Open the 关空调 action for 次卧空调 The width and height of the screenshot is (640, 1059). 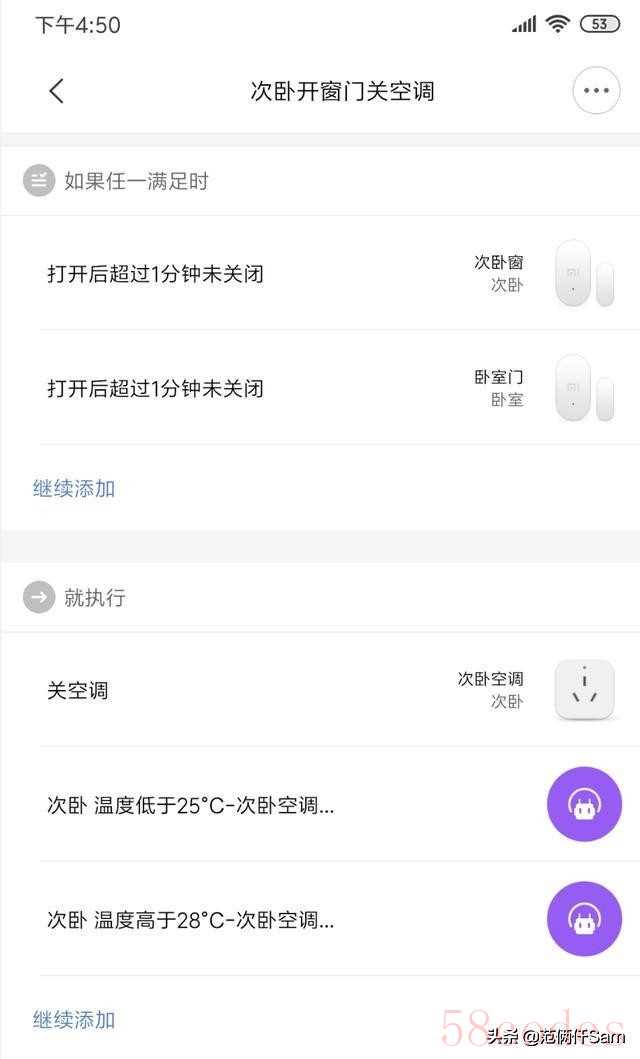click(320, 690)
